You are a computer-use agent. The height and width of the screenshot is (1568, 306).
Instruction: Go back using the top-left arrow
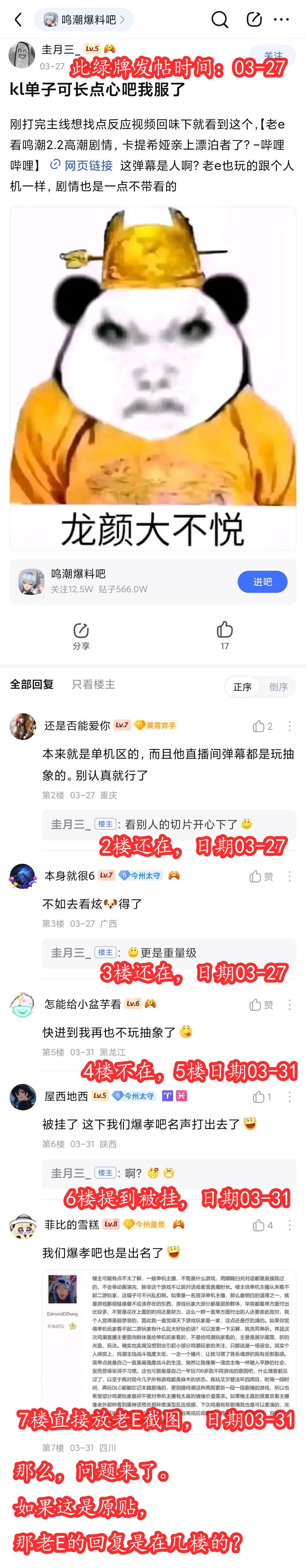point(18,20)
